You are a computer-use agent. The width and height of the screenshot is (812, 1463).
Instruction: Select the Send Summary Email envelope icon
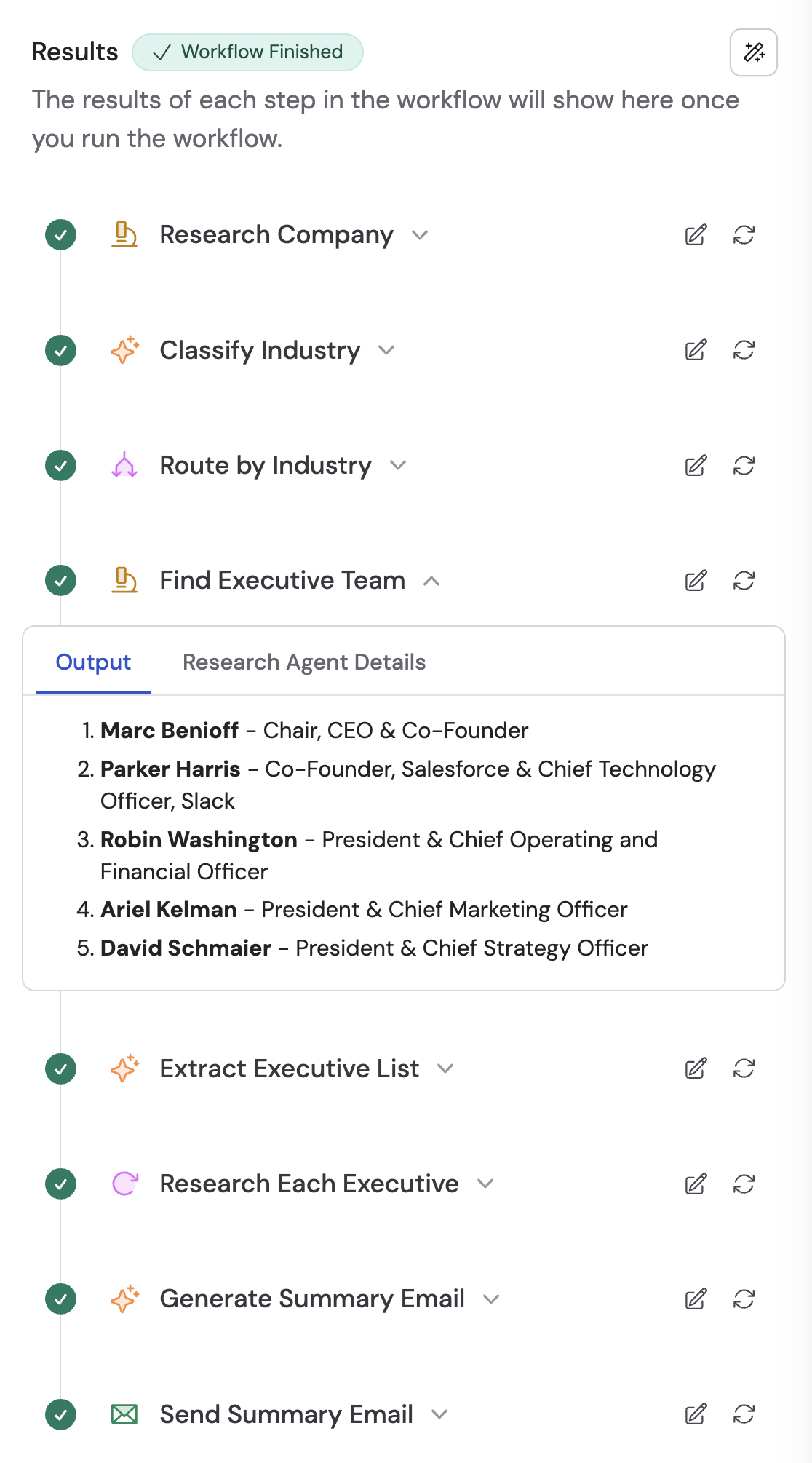click(124, 1414)
